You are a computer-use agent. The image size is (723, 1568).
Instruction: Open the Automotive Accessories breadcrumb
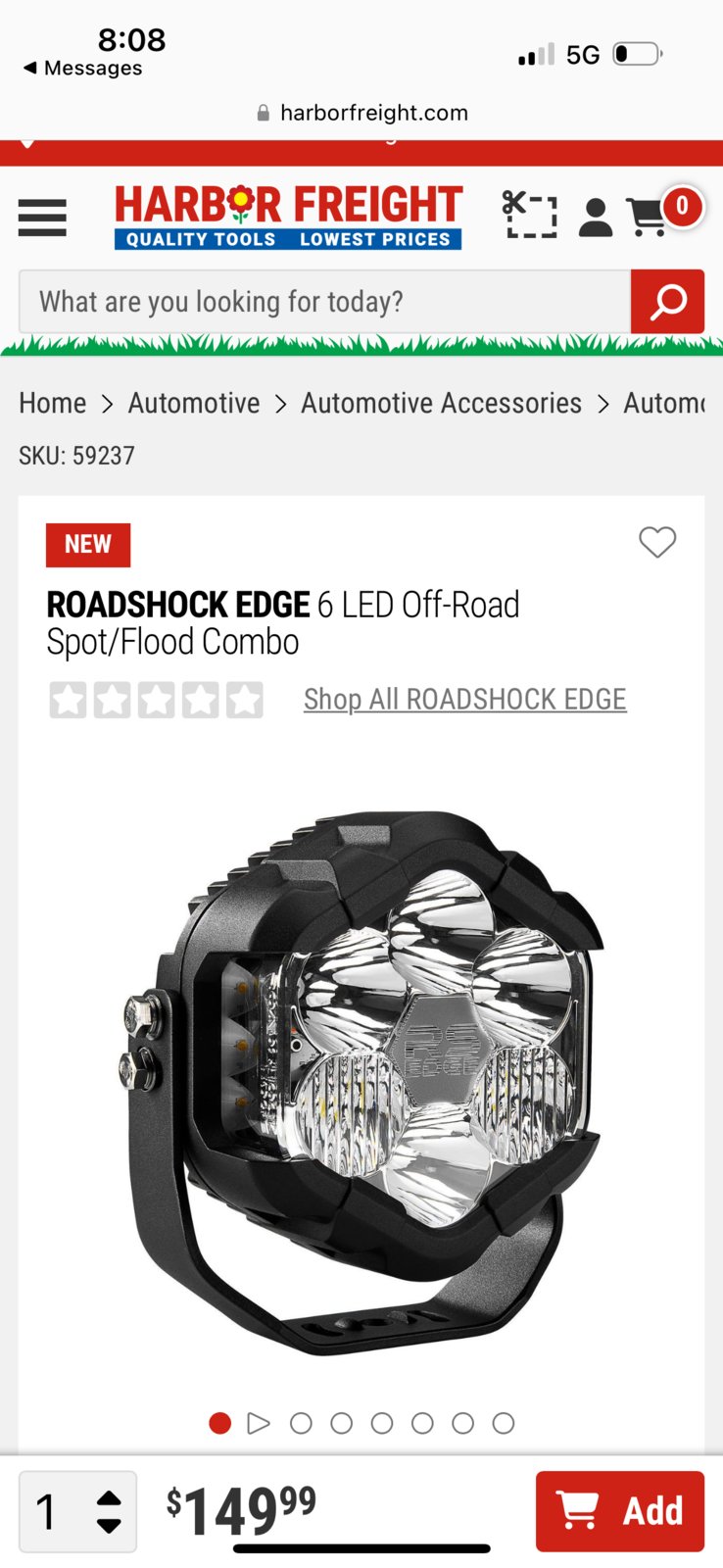tap(441, 403)
